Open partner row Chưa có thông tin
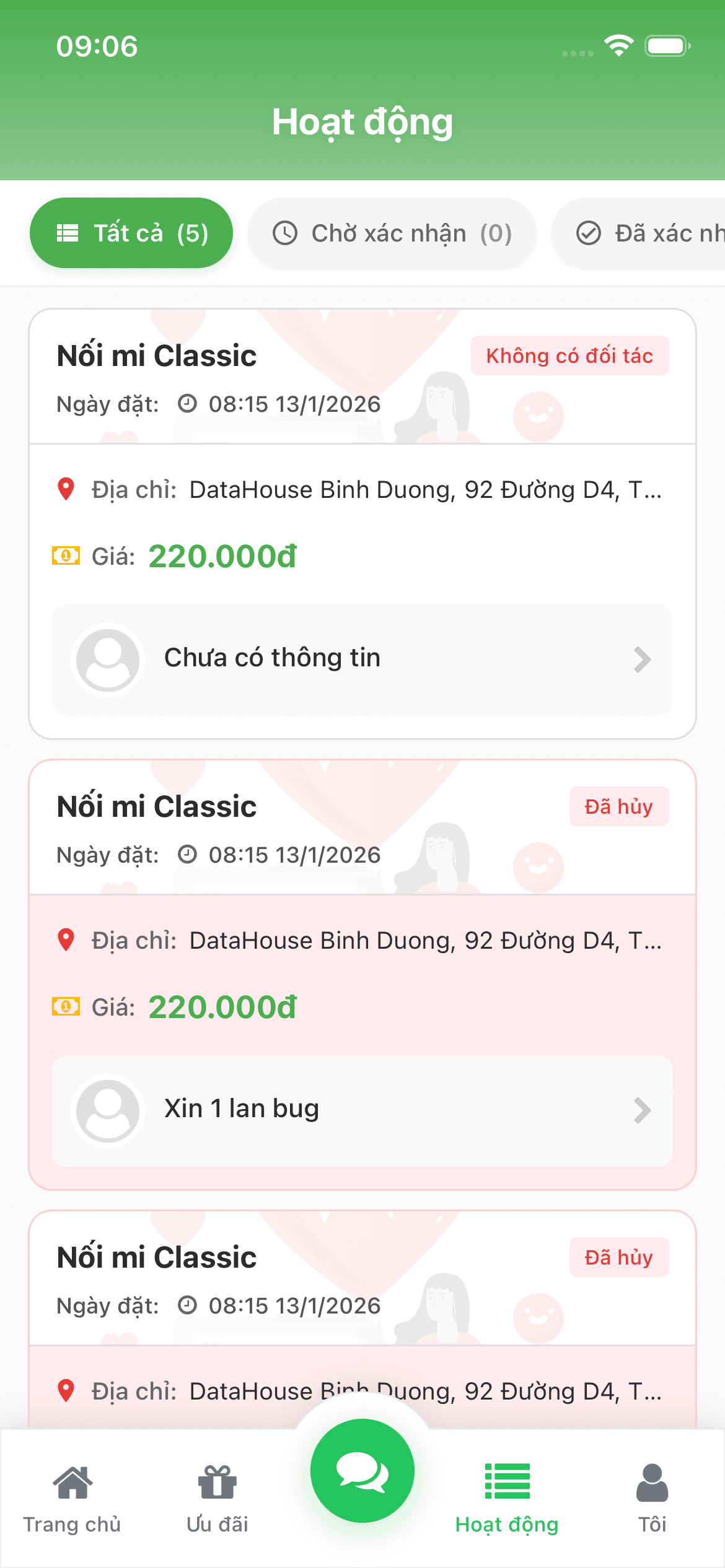The height and width of the screenshot is (1568, 725). tap(362, 660)
